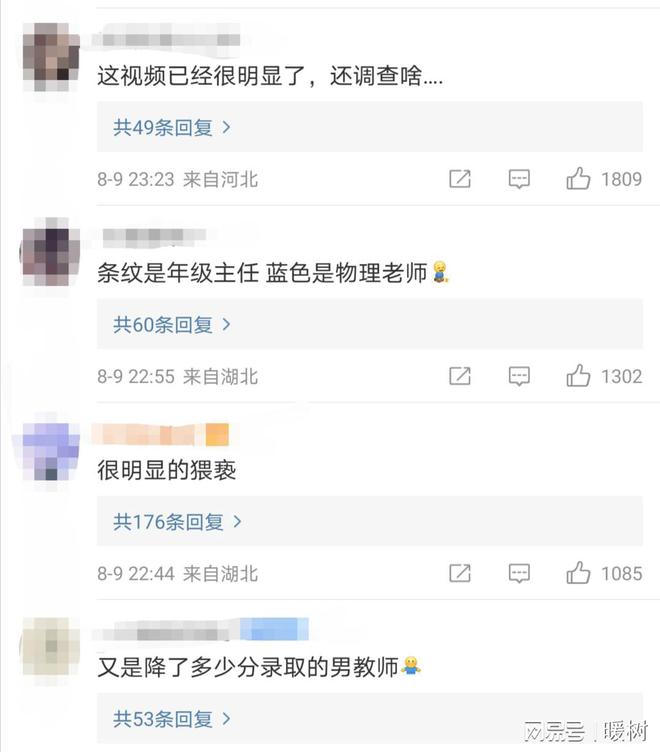Share the comment from 河北 at 23:23
The height and width of the screenshot is (752, 660).
[x=459, y=179]
